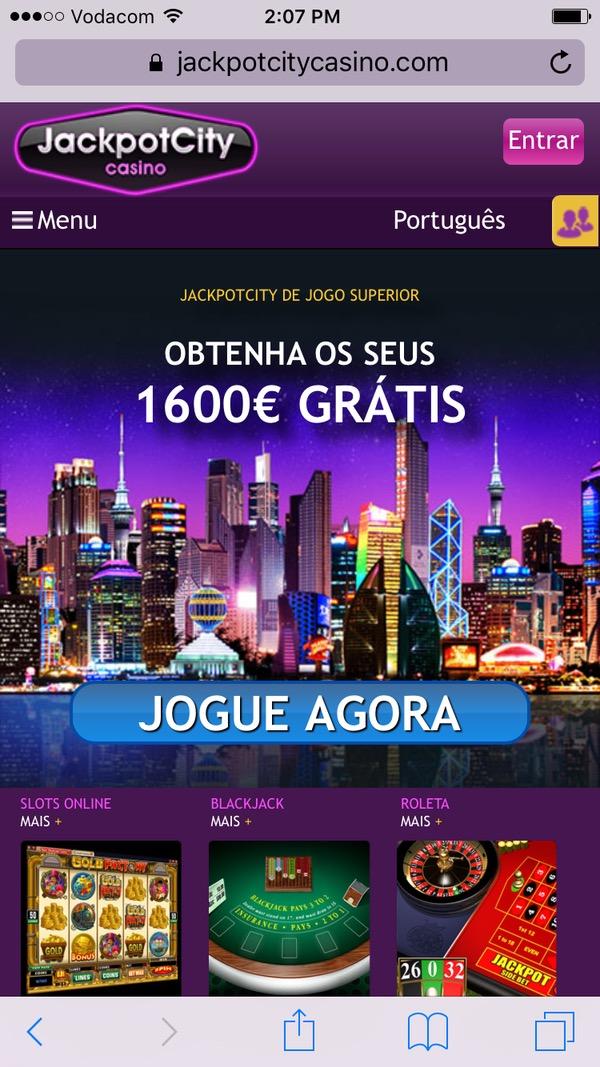Open more Roleta games
The width and height of the screenshot is (600, 1067).
(421, 822)
